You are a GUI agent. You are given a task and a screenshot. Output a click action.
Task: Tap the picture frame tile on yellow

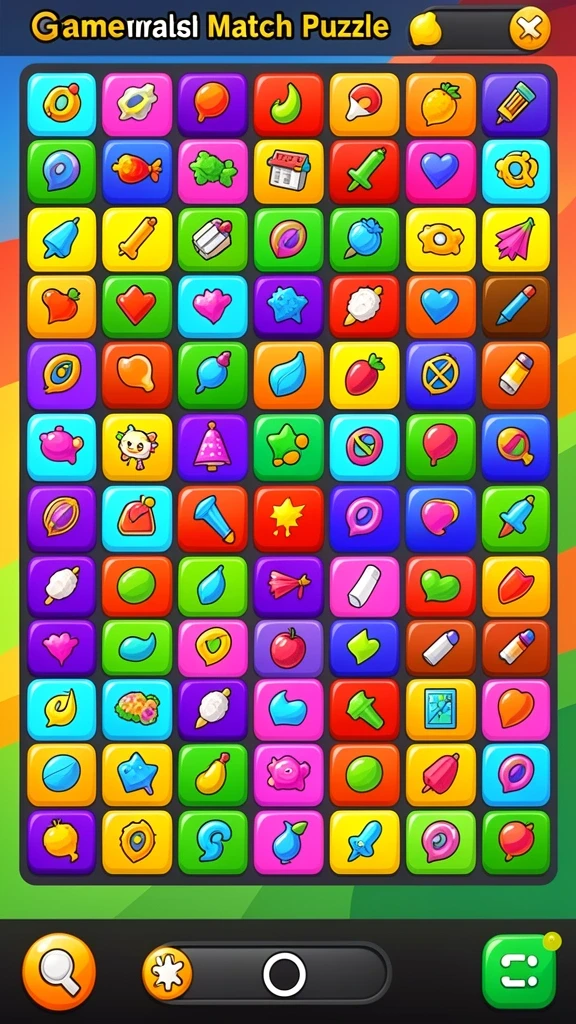coord(440,710)
